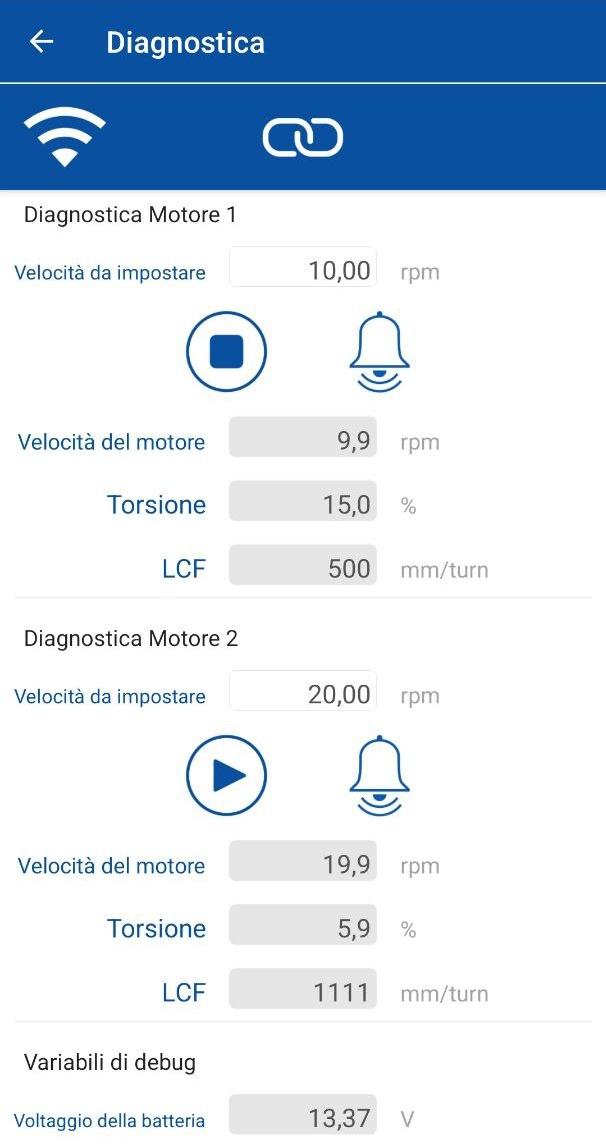Viewport: 606px width, 1145px height.
Task: Go back from the Diagnostica screen
Action: (x=41, y=42)
